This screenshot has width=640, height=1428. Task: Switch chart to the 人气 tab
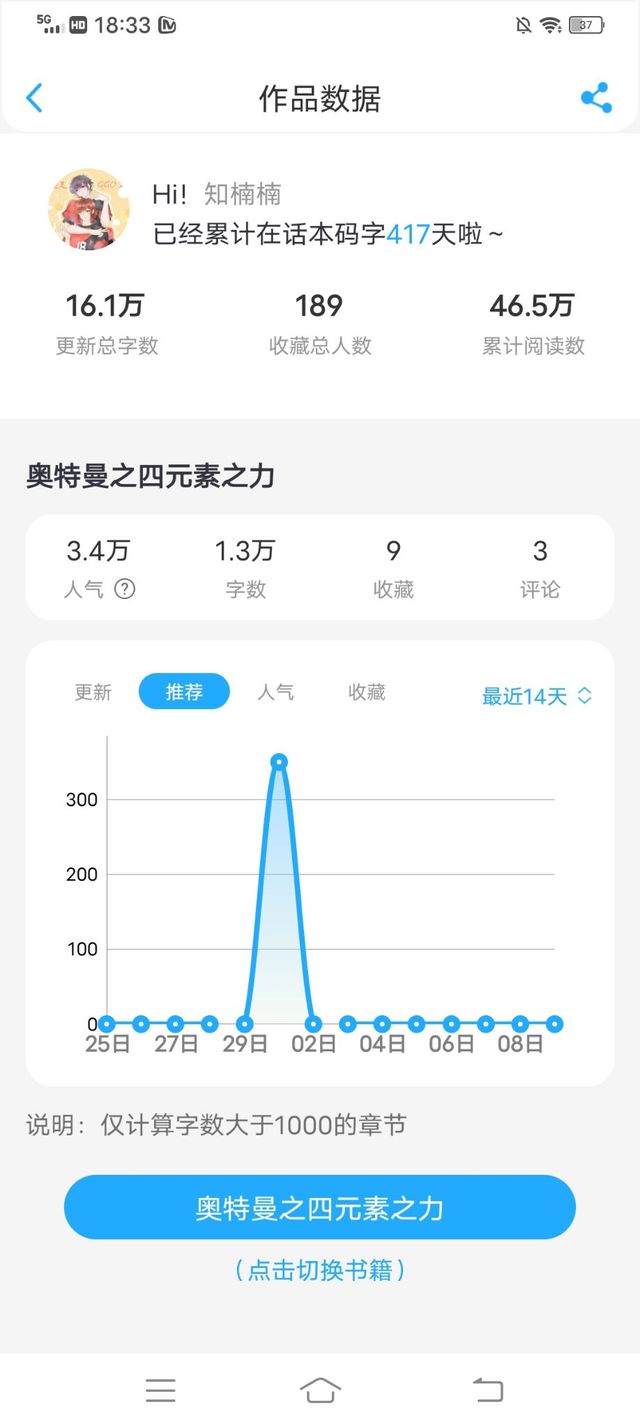pos(275,692)
